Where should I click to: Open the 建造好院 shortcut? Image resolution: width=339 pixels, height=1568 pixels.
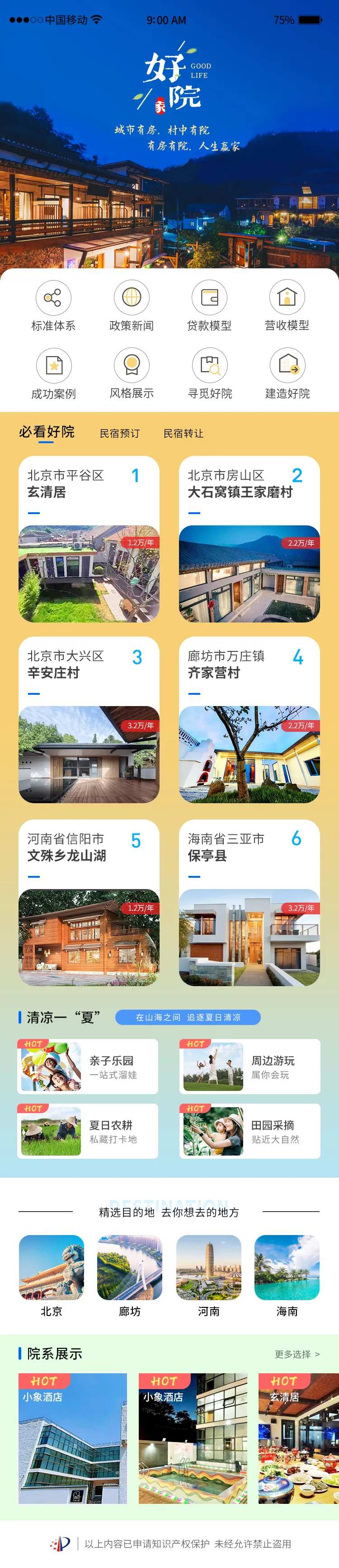click(x=287, y=374)
